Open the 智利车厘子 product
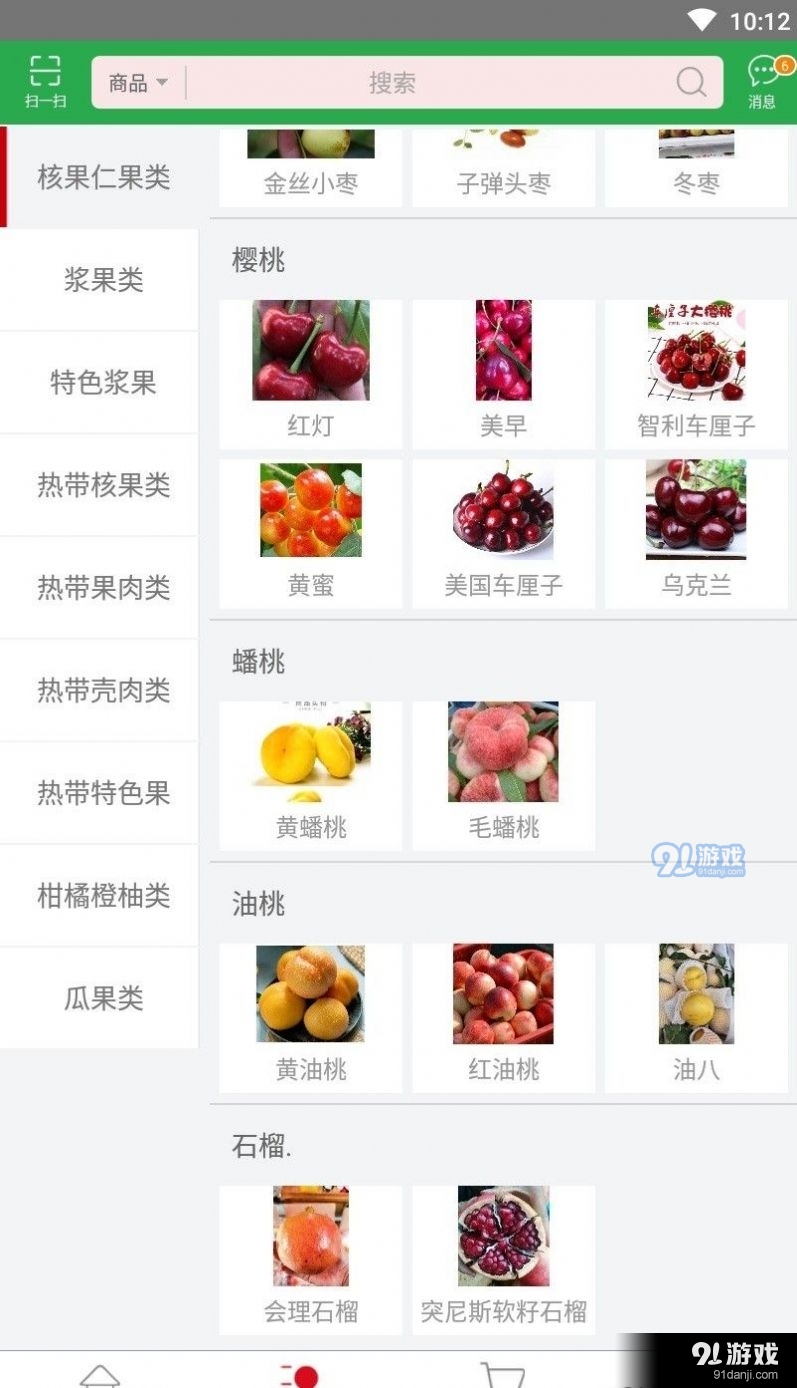Image resolution: width=797 pixels, height=1388 pixels. (697, 352)
